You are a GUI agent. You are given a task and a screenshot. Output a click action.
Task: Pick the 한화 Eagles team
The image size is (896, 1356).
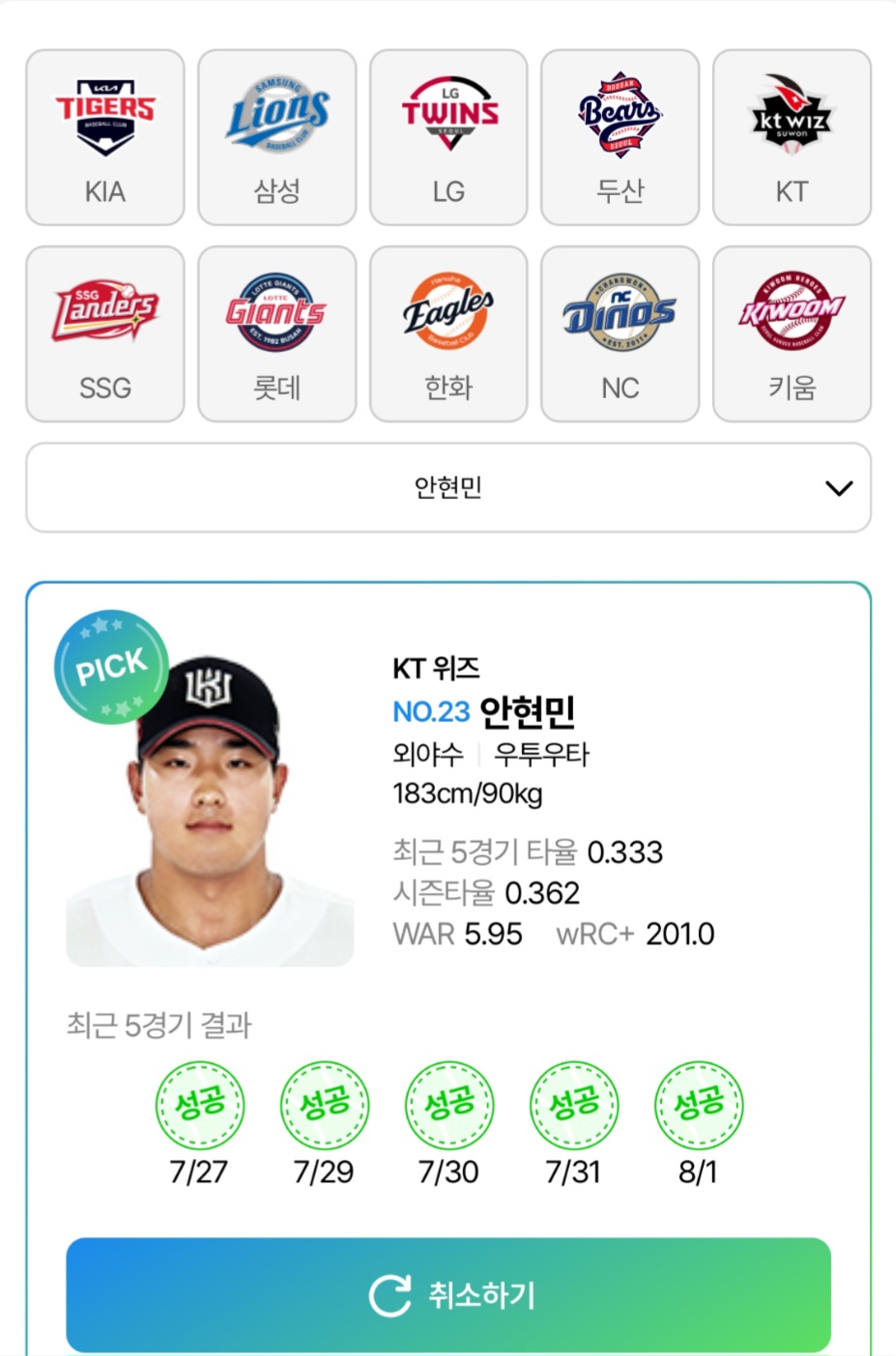(x=448, y=333)
